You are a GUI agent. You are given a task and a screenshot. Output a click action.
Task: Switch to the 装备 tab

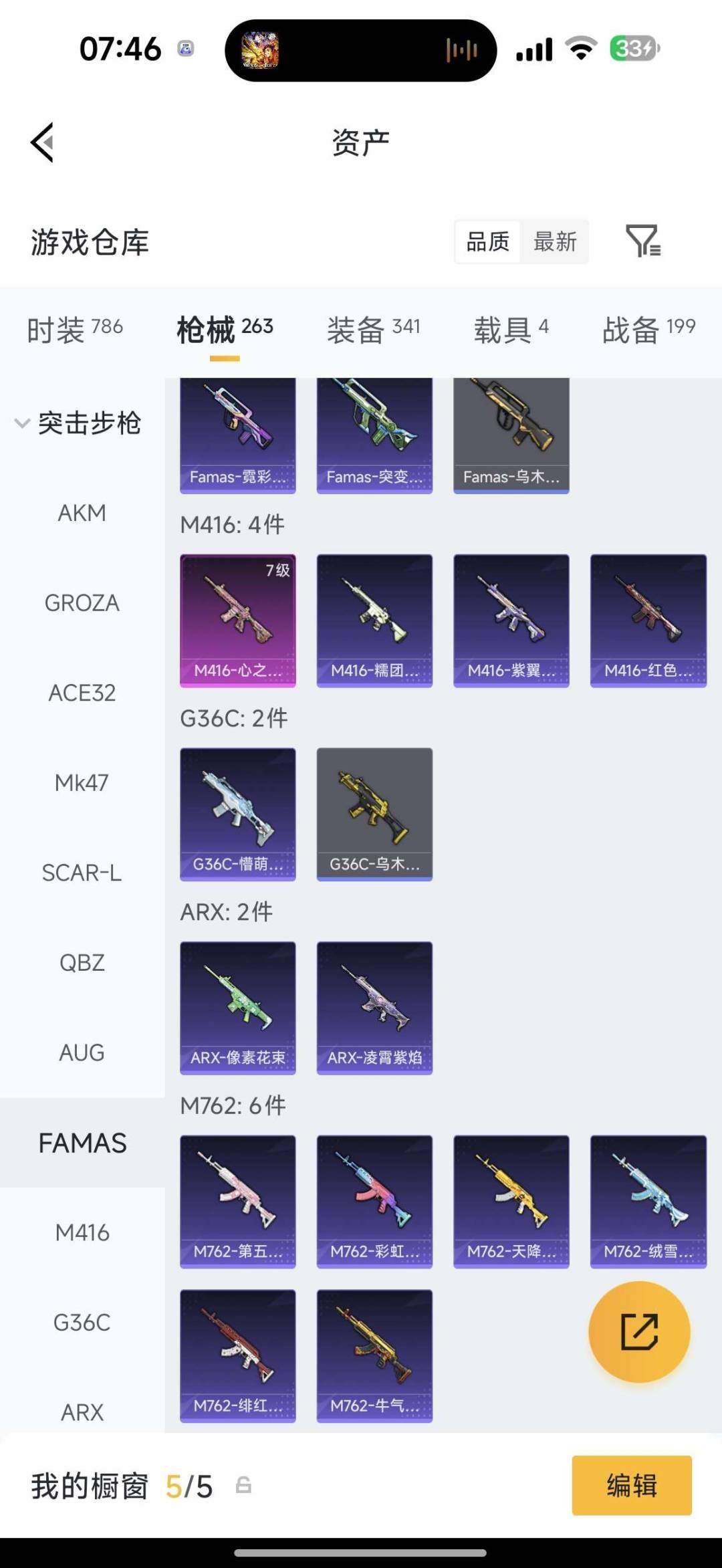click(373, 329)
